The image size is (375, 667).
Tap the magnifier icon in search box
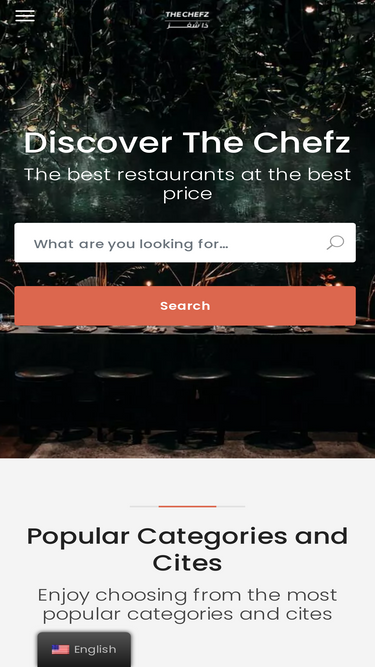pyautogui.click(x=335, y=243)
